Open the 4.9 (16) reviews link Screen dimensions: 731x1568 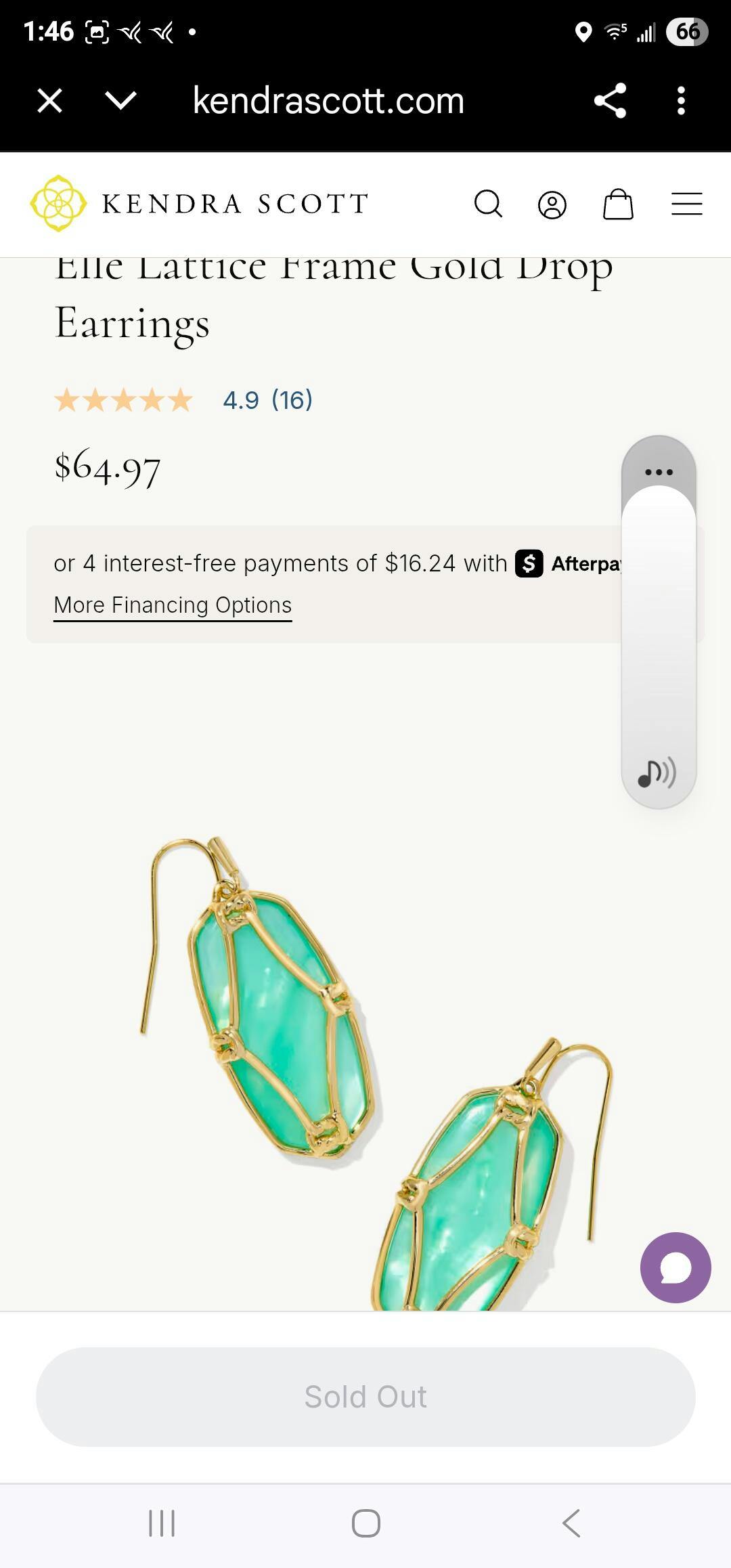point(267,400)
